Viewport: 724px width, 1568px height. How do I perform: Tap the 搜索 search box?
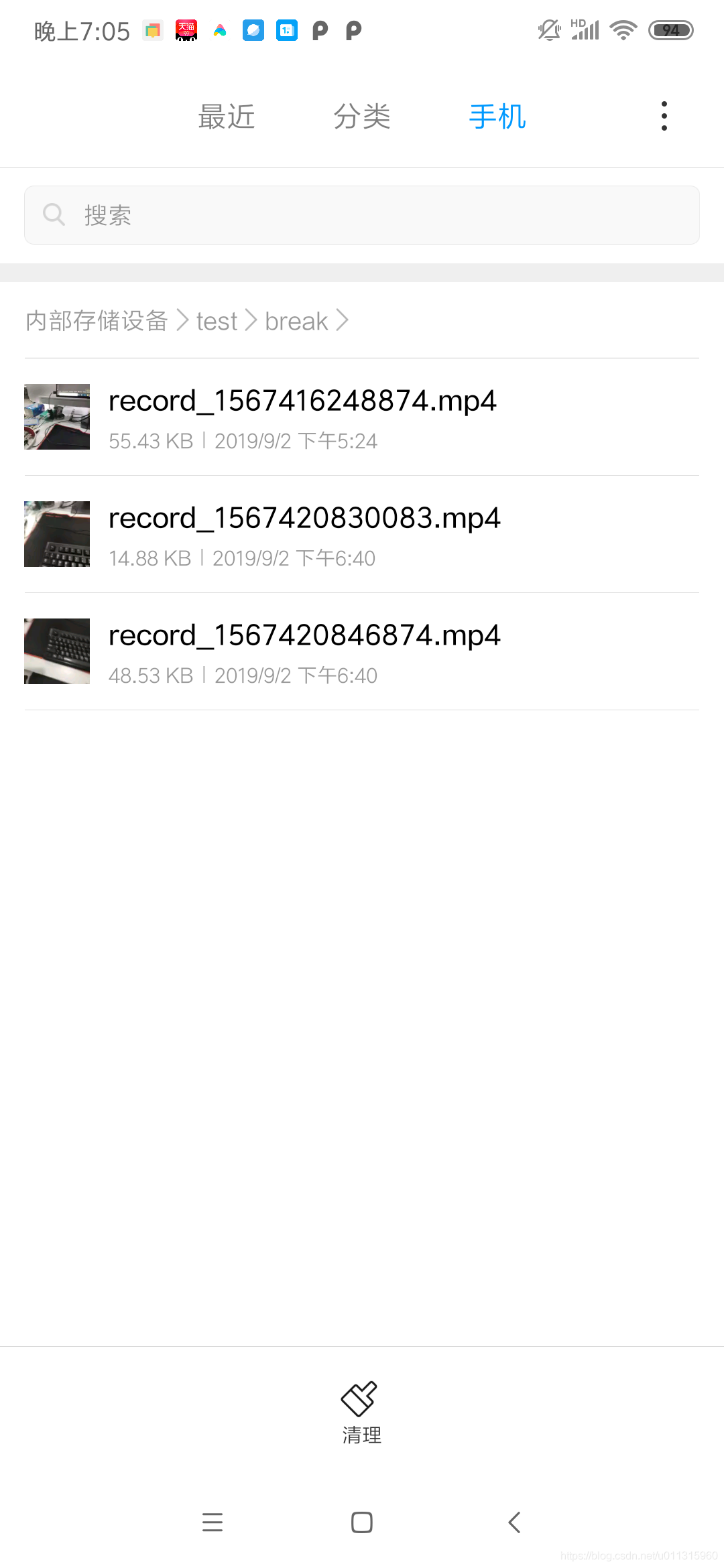click(x=362, y=215)
